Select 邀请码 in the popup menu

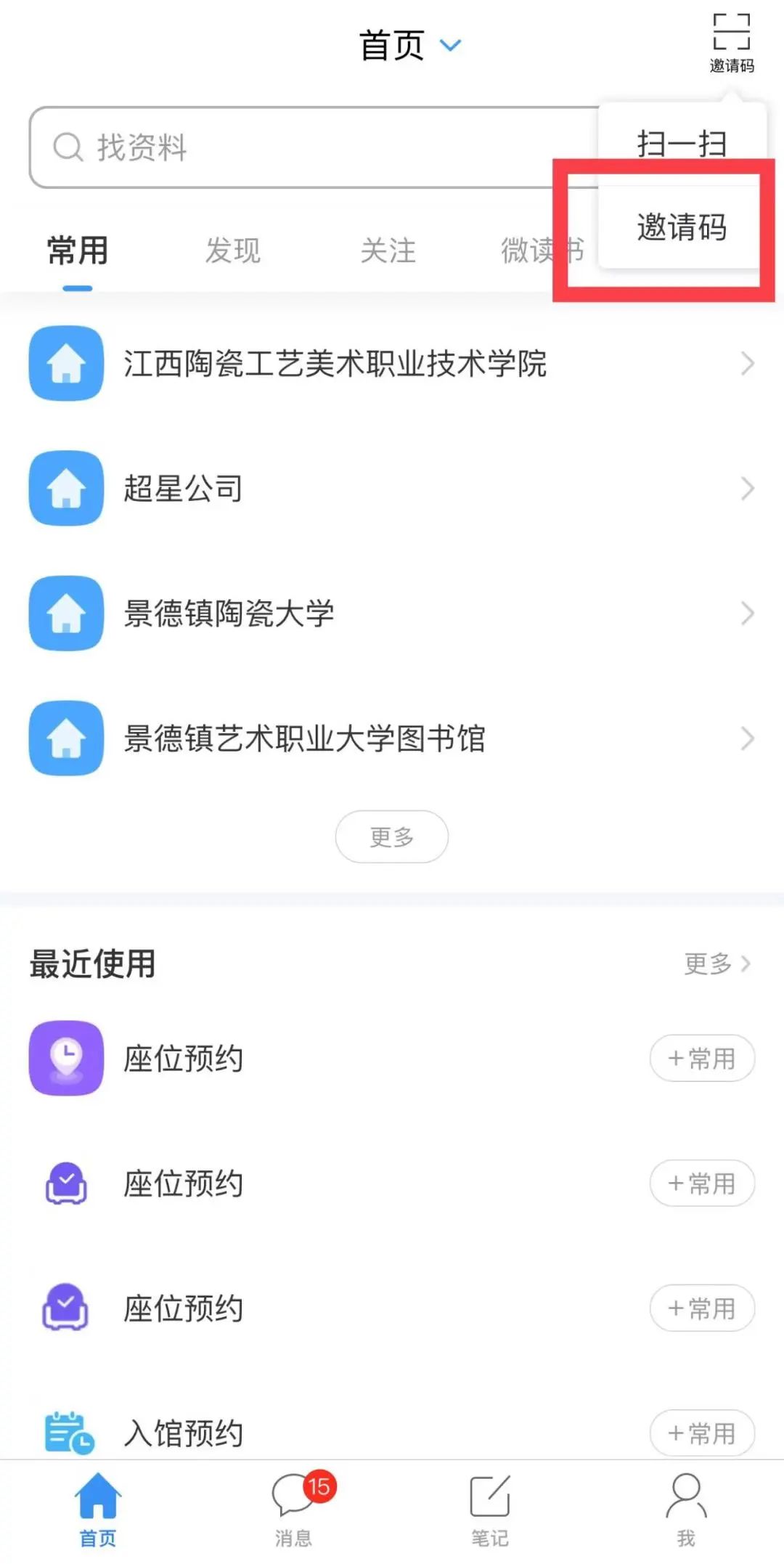click(682, 227)
